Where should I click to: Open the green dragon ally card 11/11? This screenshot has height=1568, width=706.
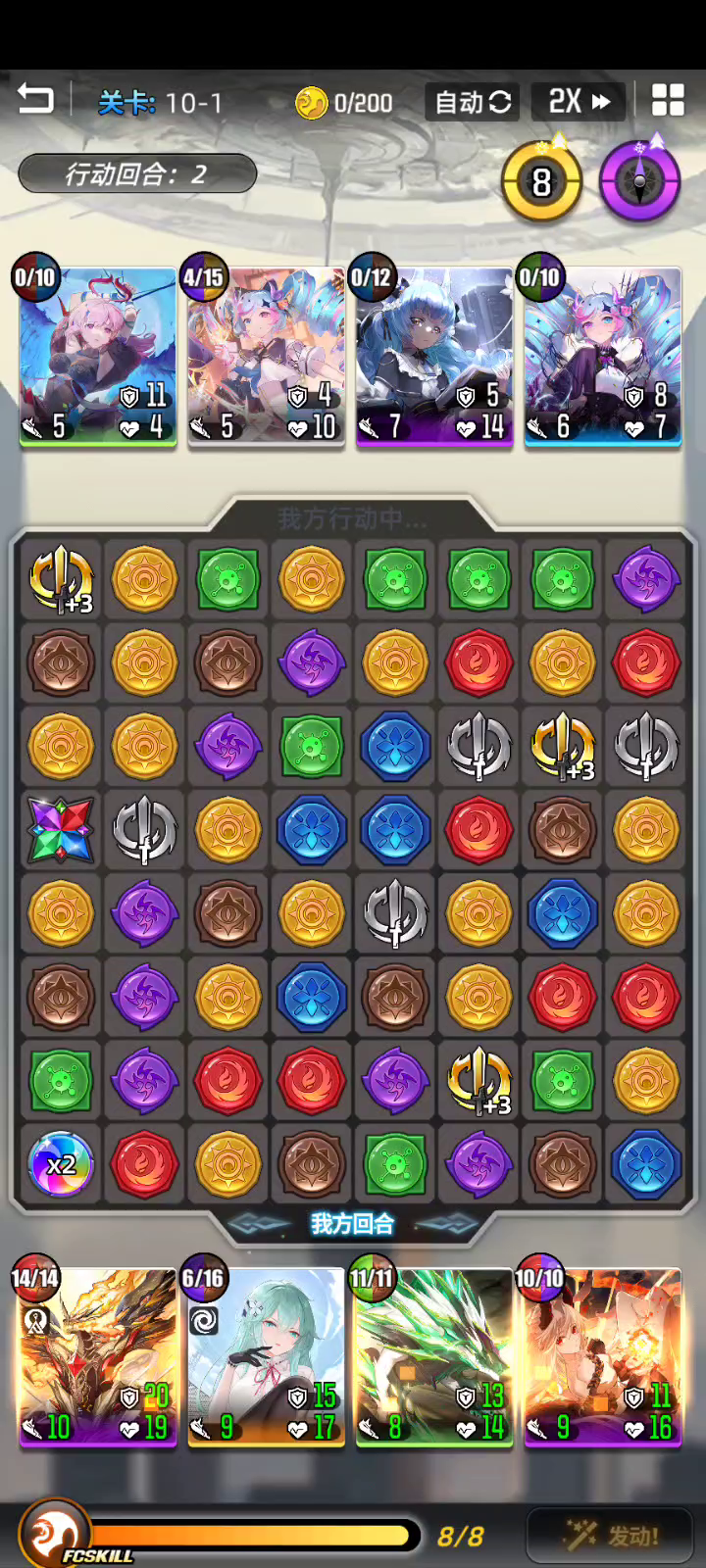434,1358
